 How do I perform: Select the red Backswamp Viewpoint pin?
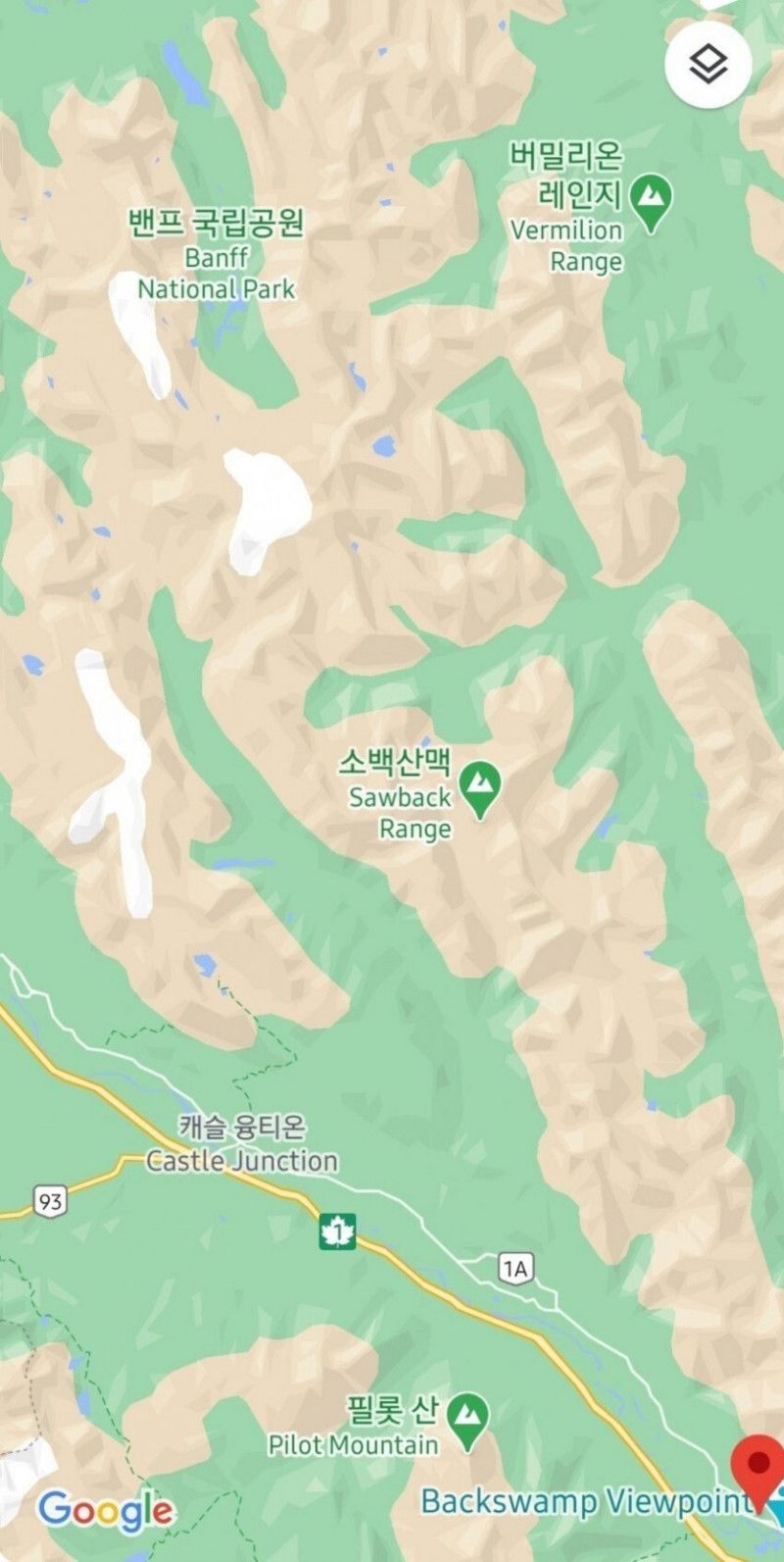click(x=759, y=1471)
